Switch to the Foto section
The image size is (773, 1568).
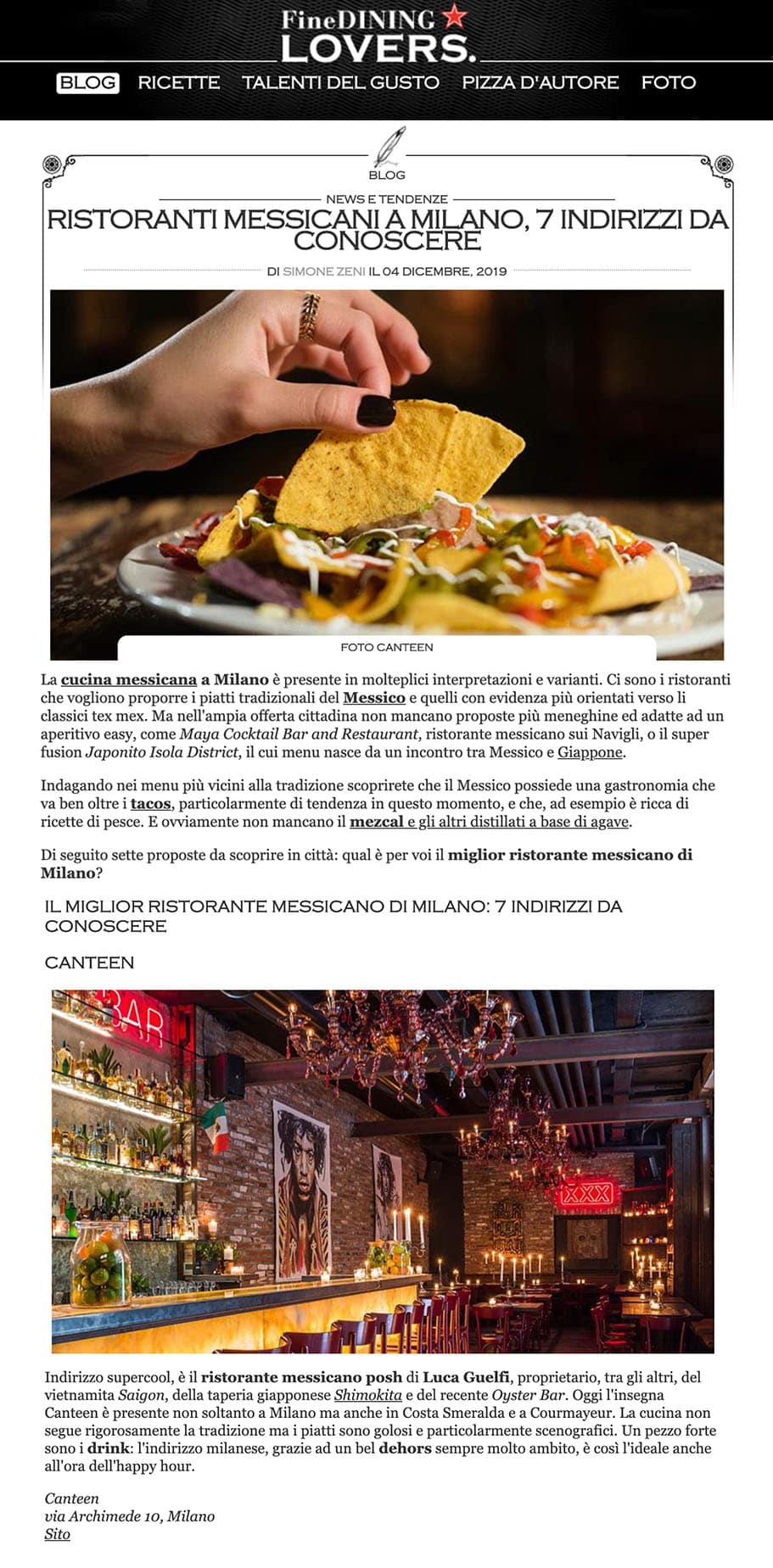click(x=669, y=82)
